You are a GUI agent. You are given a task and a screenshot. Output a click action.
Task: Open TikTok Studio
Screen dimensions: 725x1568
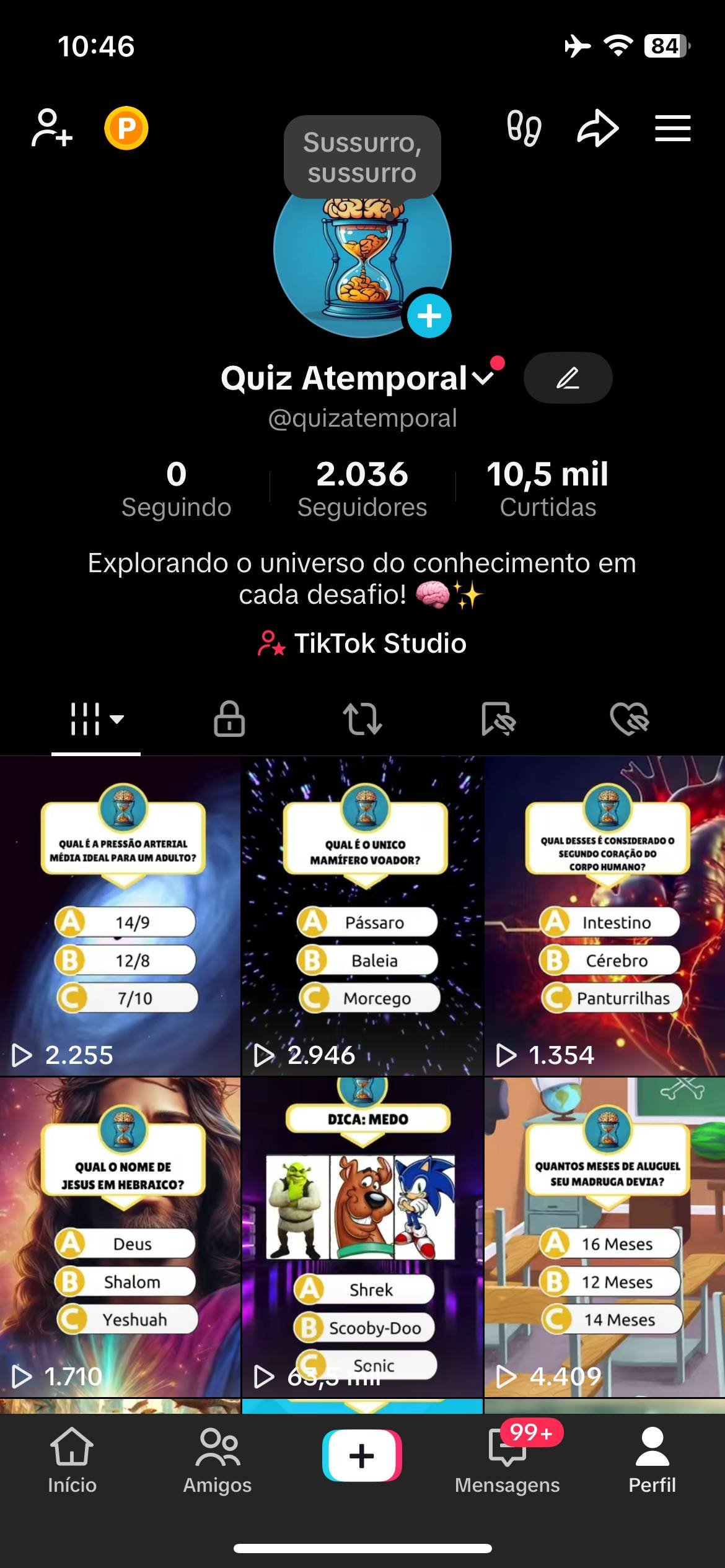(362, 643)
